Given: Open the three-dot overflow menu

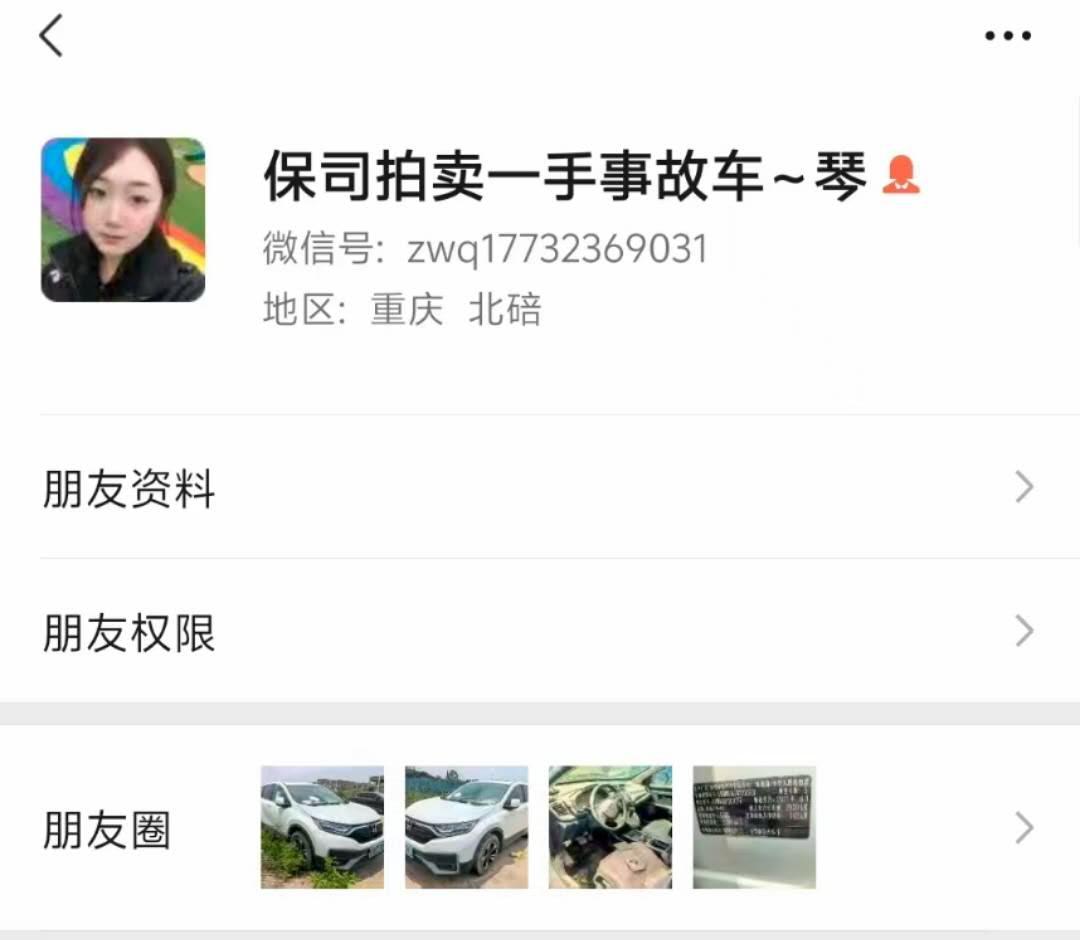Looking at the screenshot, I should (1007, 36).
